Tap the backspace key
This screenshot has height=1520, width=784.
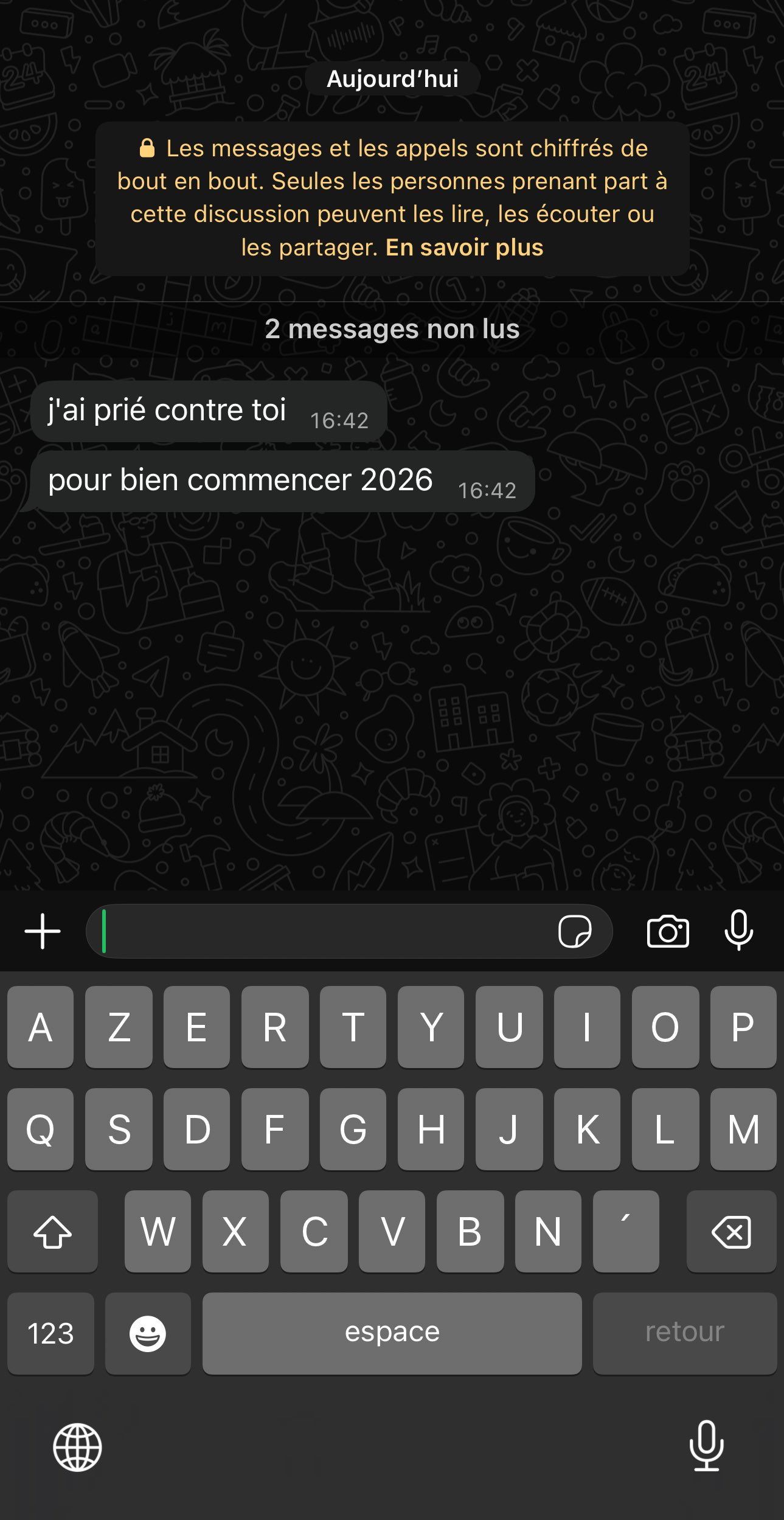[731, 1232]
